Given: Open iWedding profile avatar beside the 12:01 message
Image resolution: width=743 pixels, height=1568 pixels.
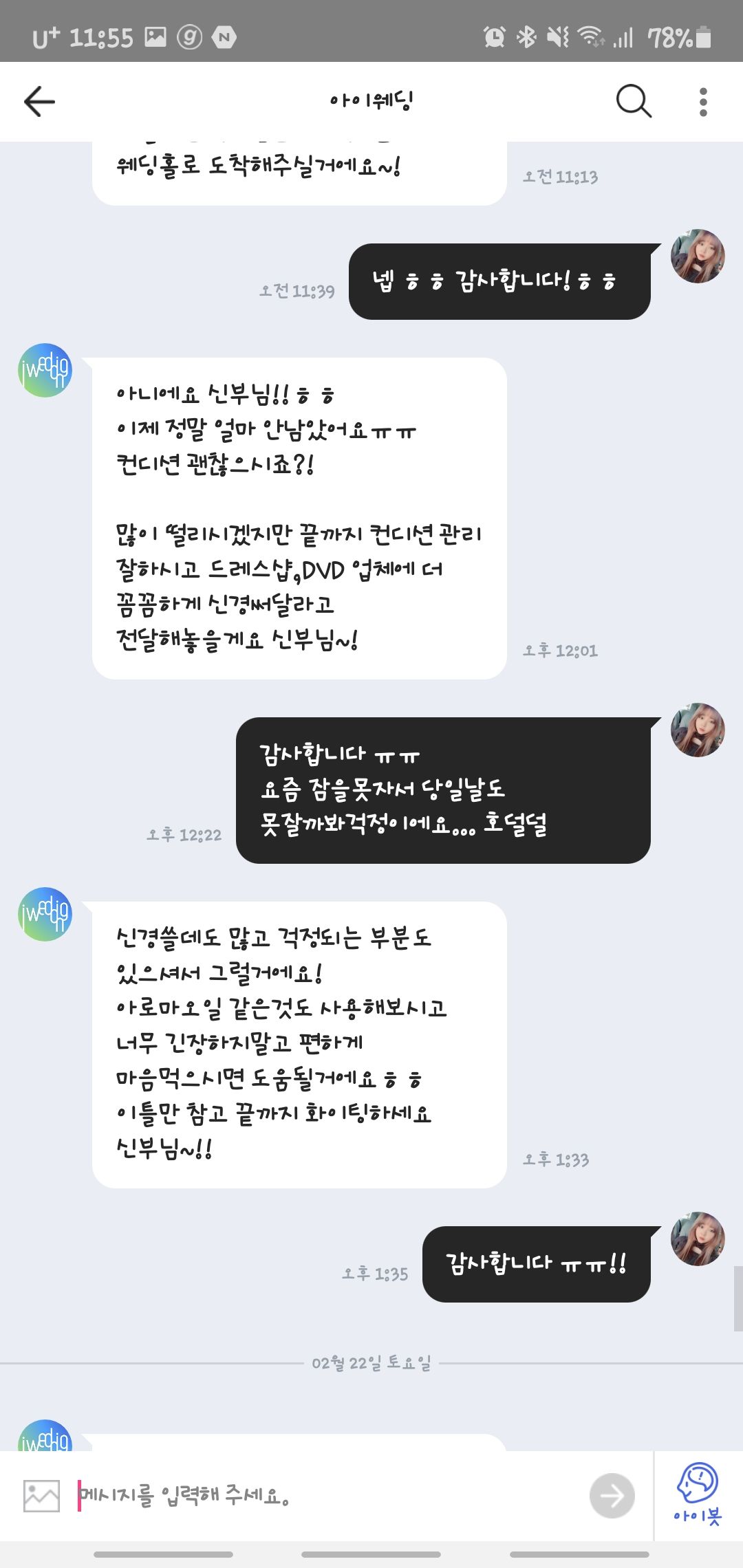Looking at the screenshot, I should [x=45, y=371].
